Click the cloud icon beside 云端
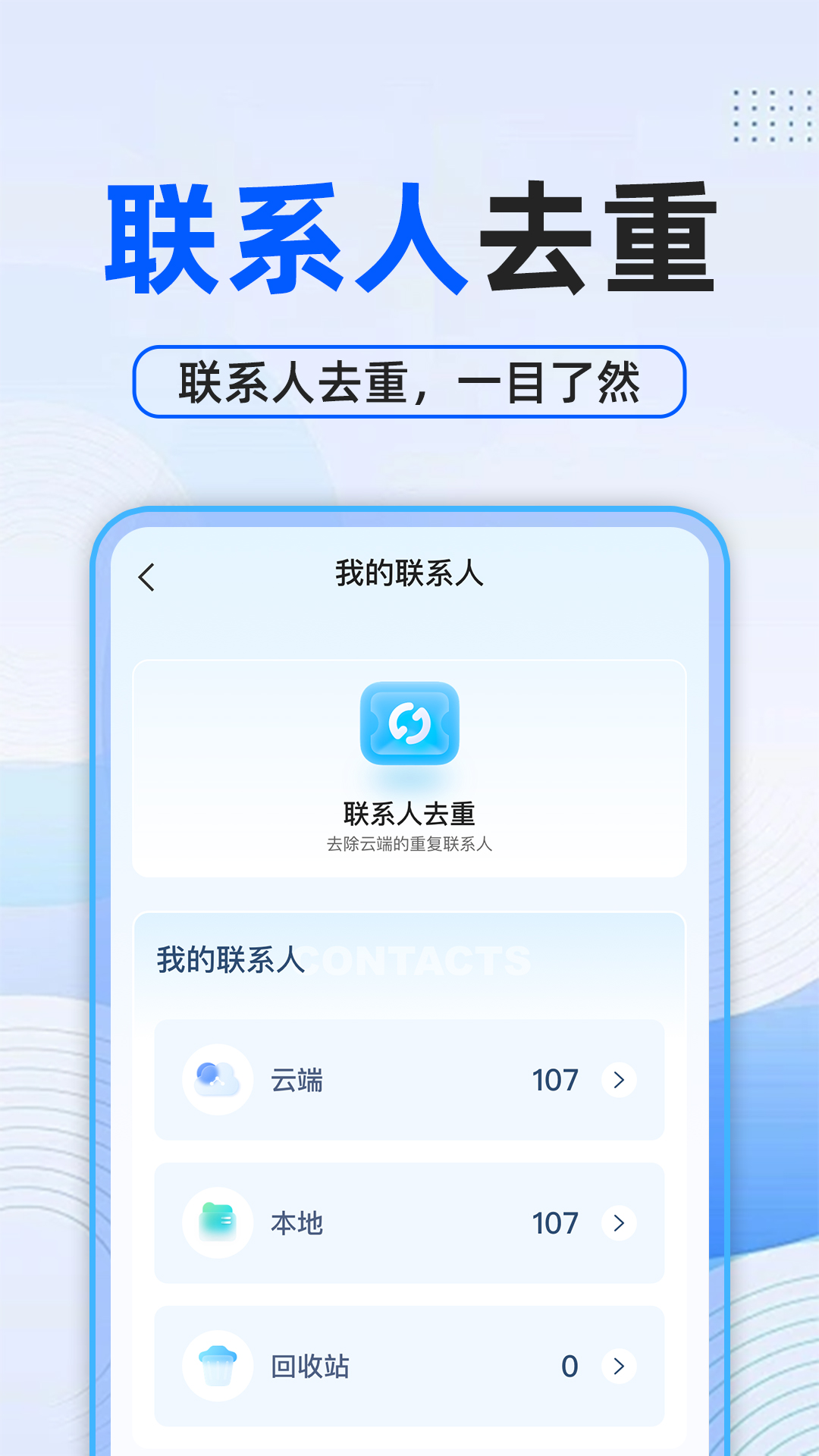Image resolution: width=819 pixels, height=1456 pixels. click(x=218, y=1079)
